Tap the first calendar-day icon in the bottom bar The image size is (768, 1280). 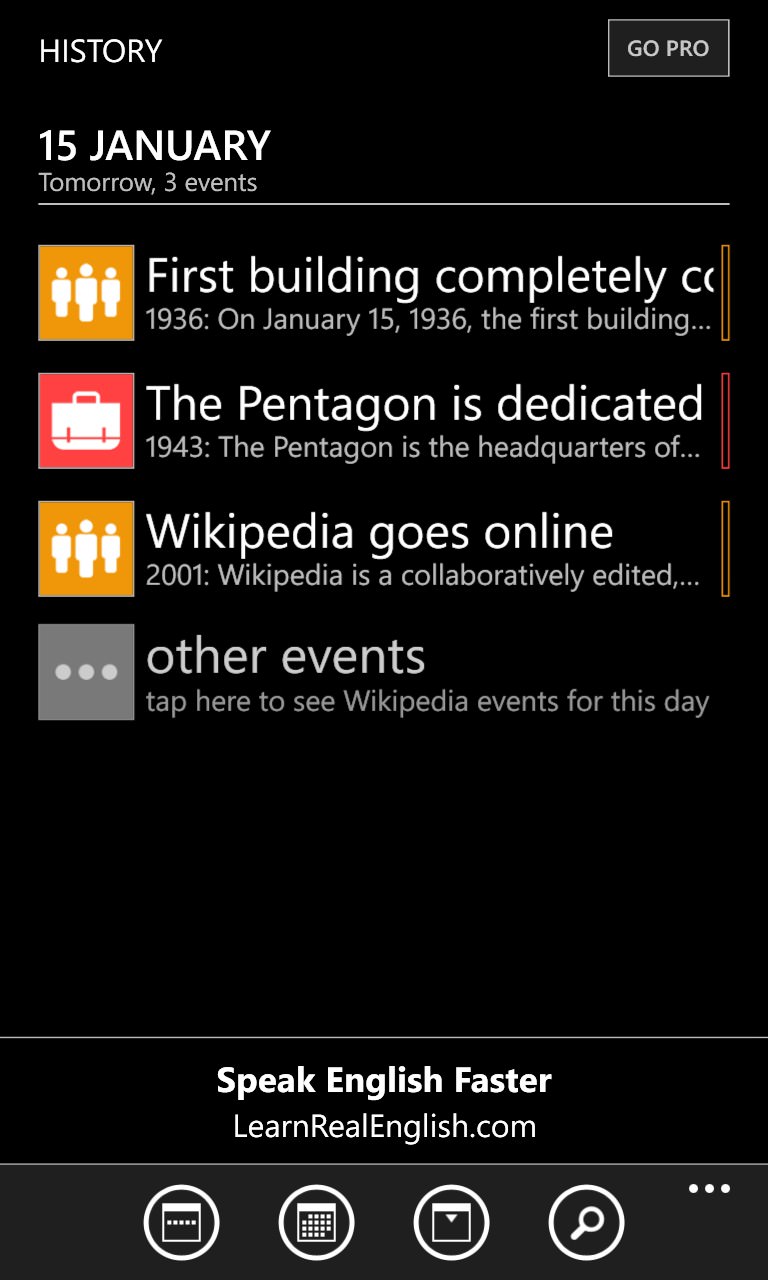(x=181, y=1222)
